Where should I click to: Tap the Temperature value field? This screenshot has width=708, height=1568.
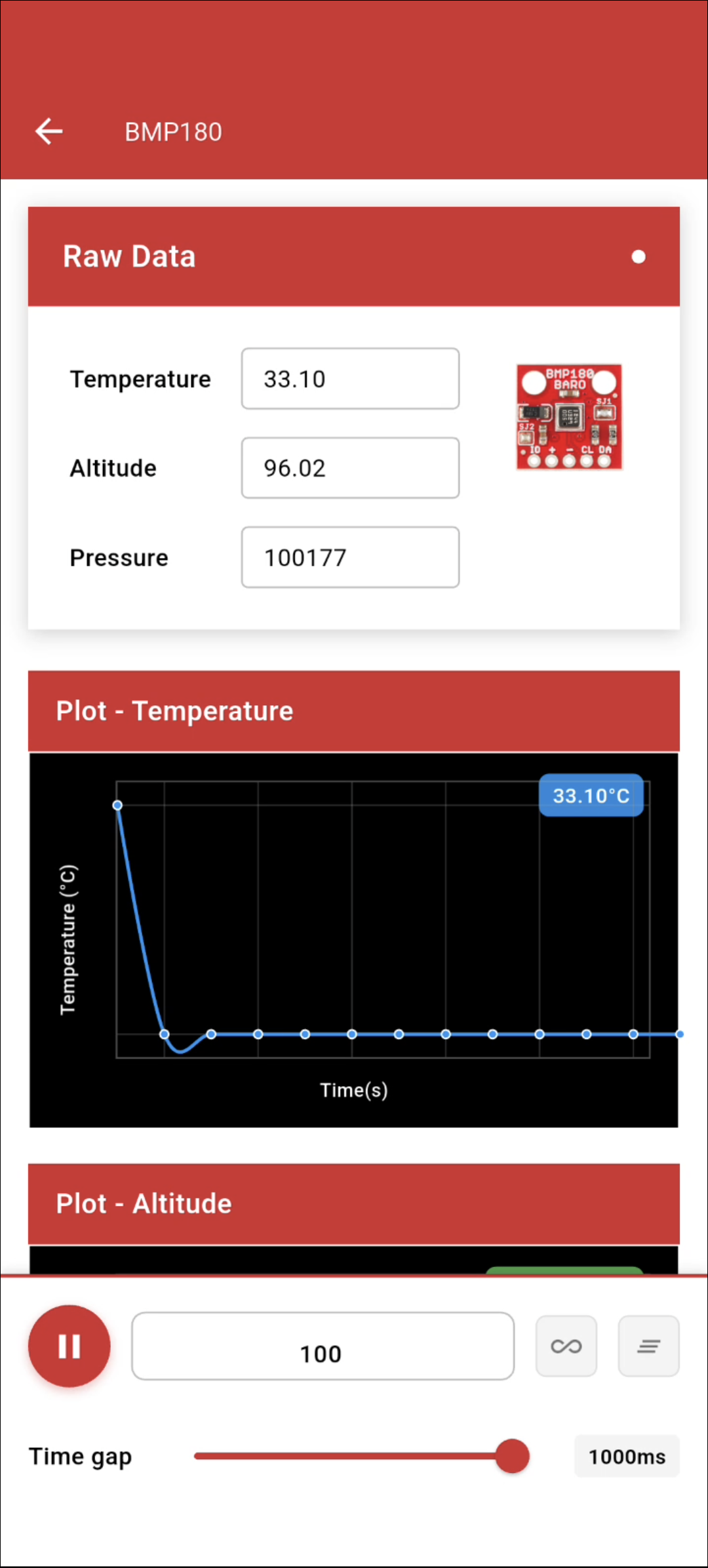(350, 379)
